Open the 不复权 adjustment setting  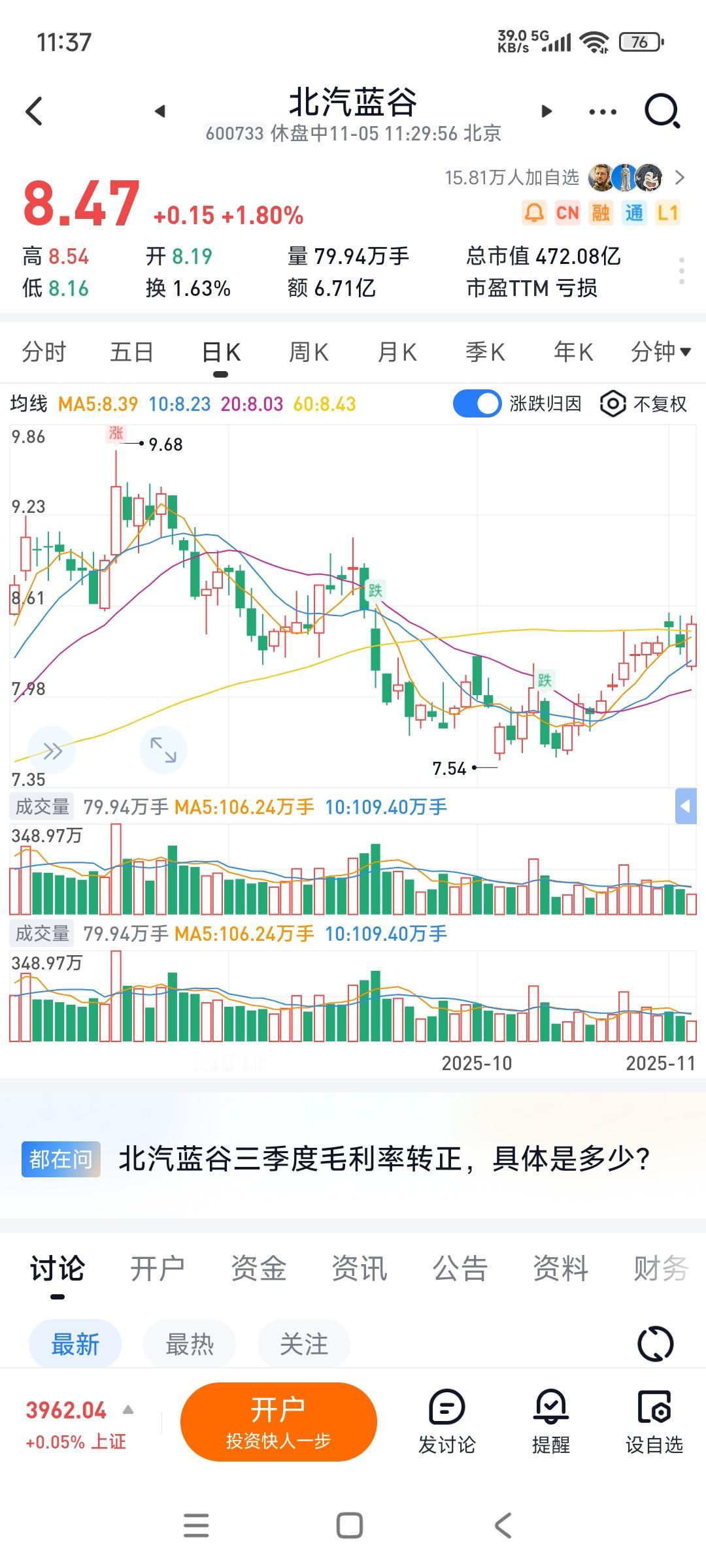click(x=644, y=404)
